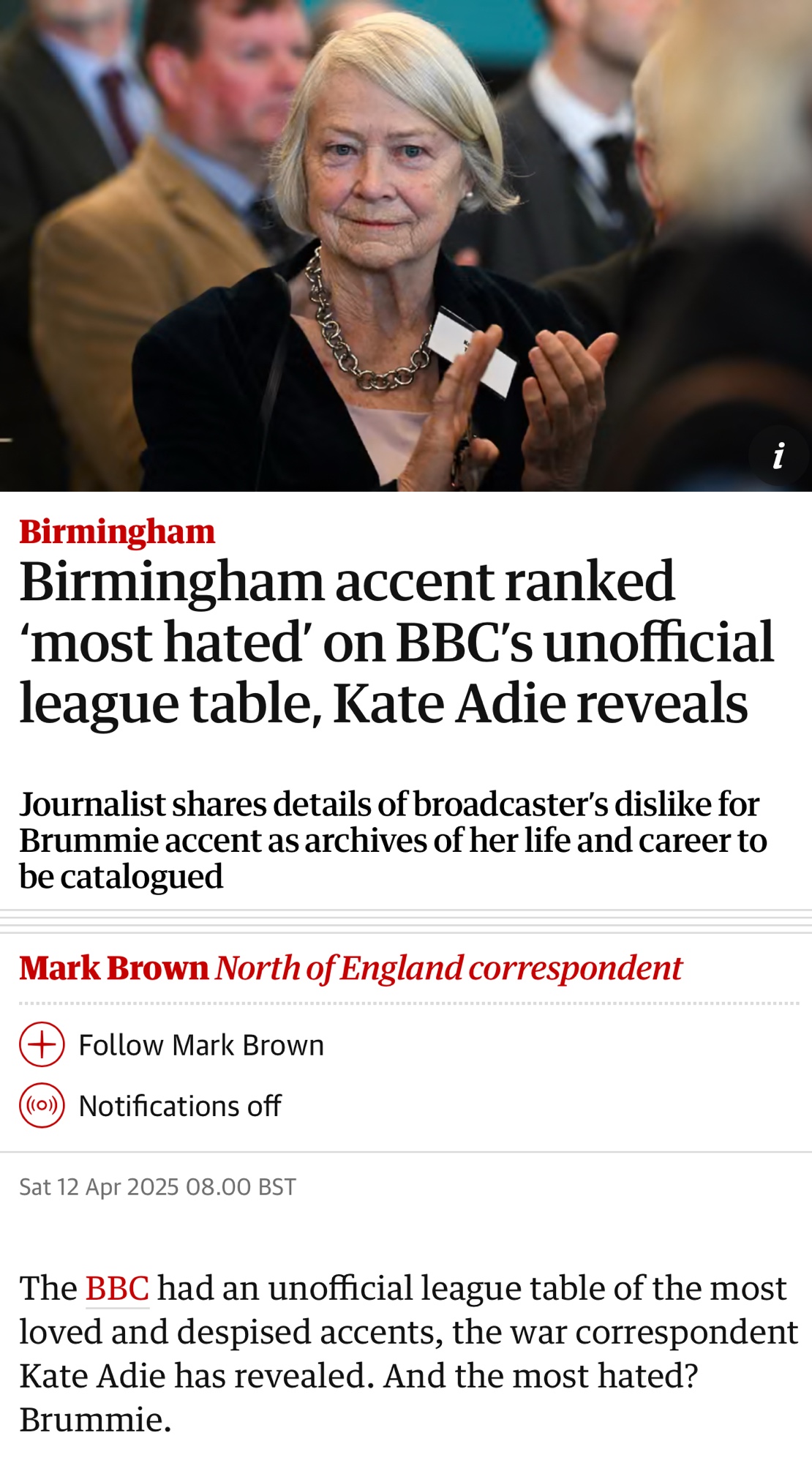Toggle Notifications off for author
Screen dimensions: 812x1463
click(150, 1106)
